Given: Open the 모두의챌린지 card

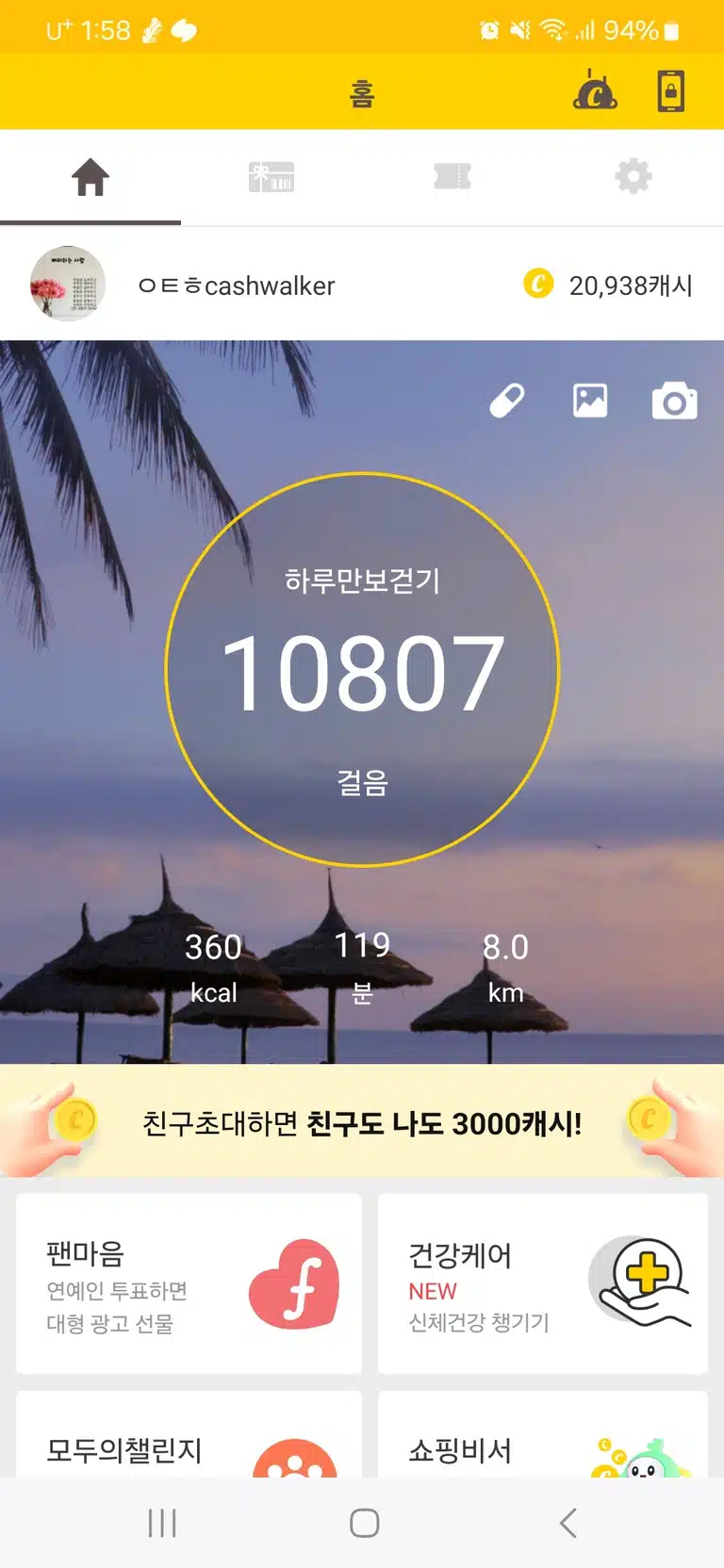Looking at the screenshot, I should point(189,1433).
